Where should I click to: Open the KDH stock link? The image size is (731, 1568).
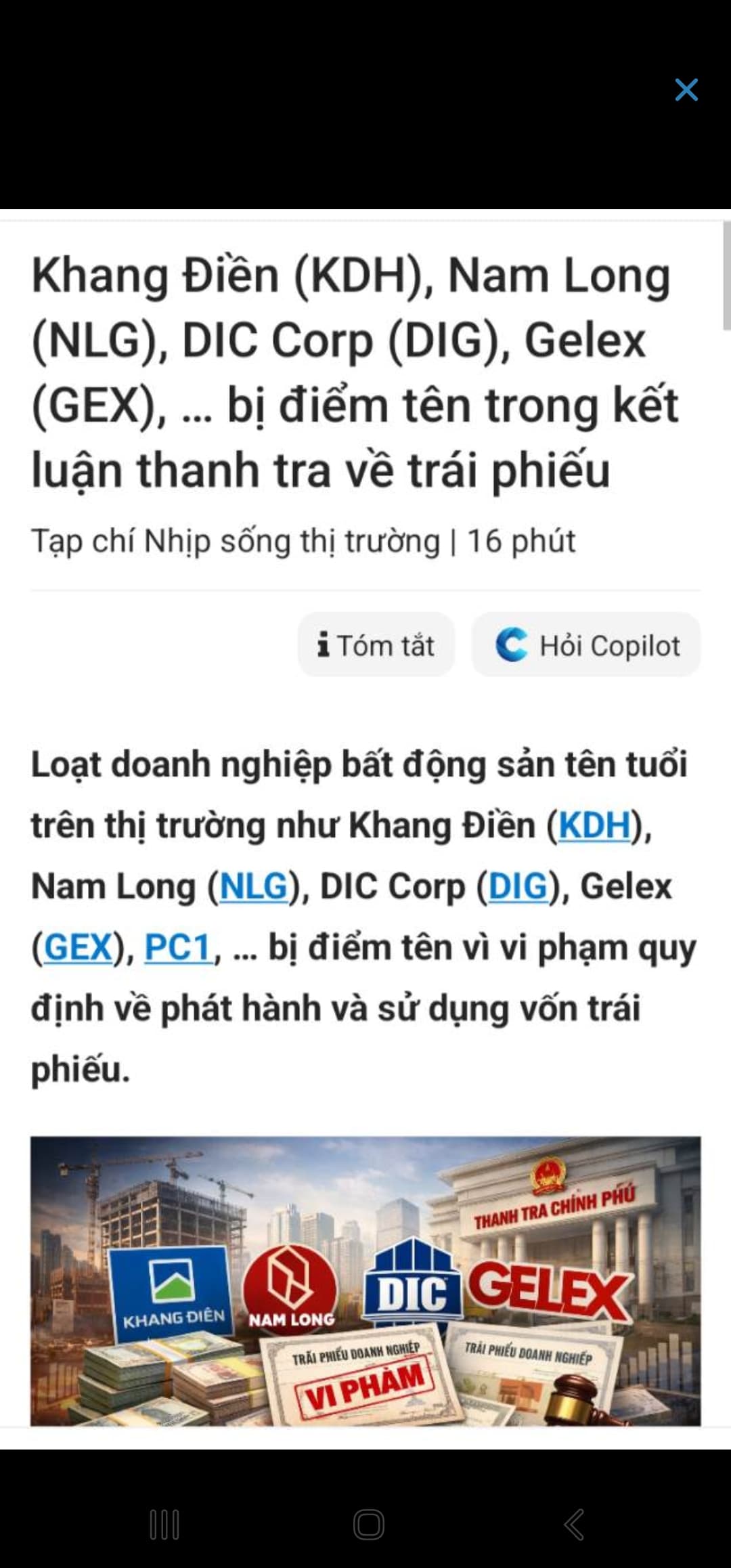tap(594, 825)
